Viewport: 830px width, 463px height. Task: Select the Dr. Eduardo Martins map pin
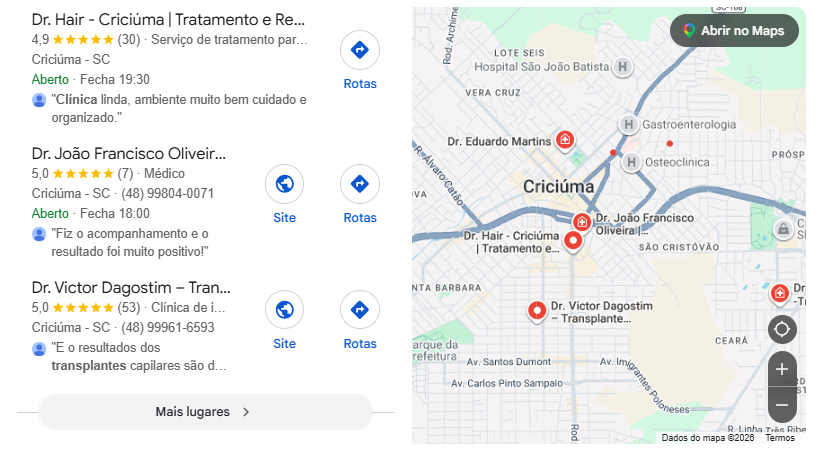[565, 140]
